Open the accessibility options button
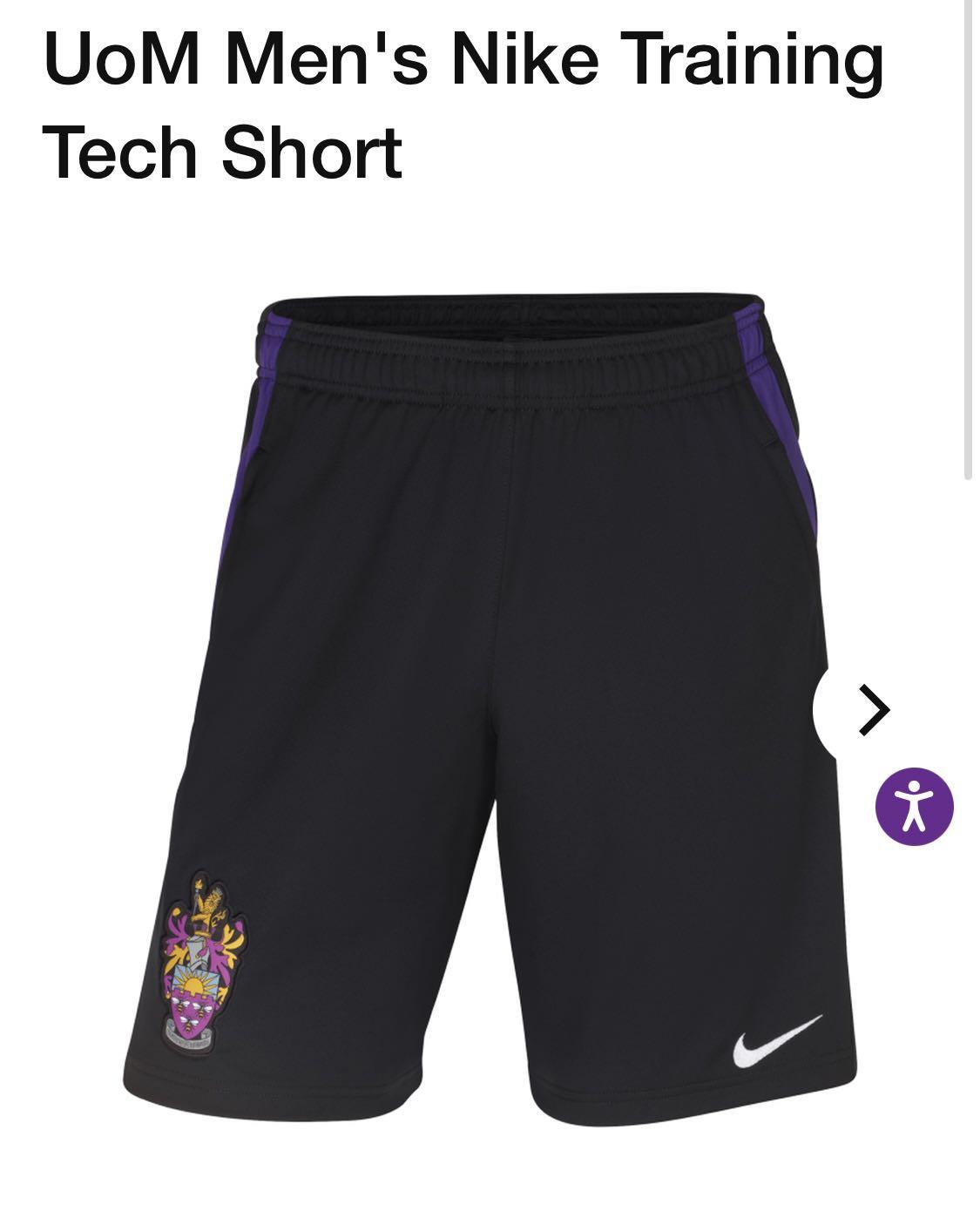The width and height of the screenshot is (980, 1218). [x=914, y=806]
